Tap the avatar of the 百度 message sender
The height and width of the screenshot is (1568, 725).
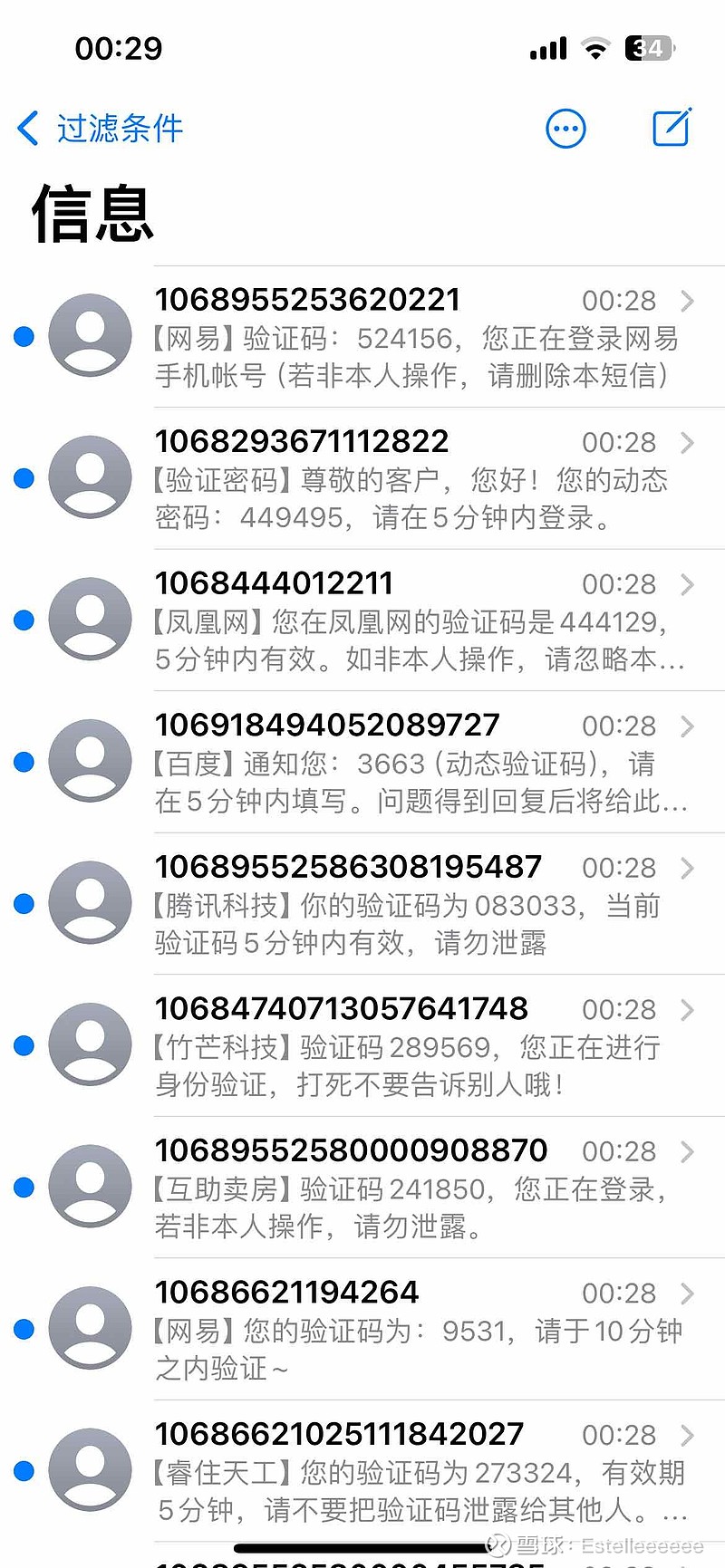89,761
